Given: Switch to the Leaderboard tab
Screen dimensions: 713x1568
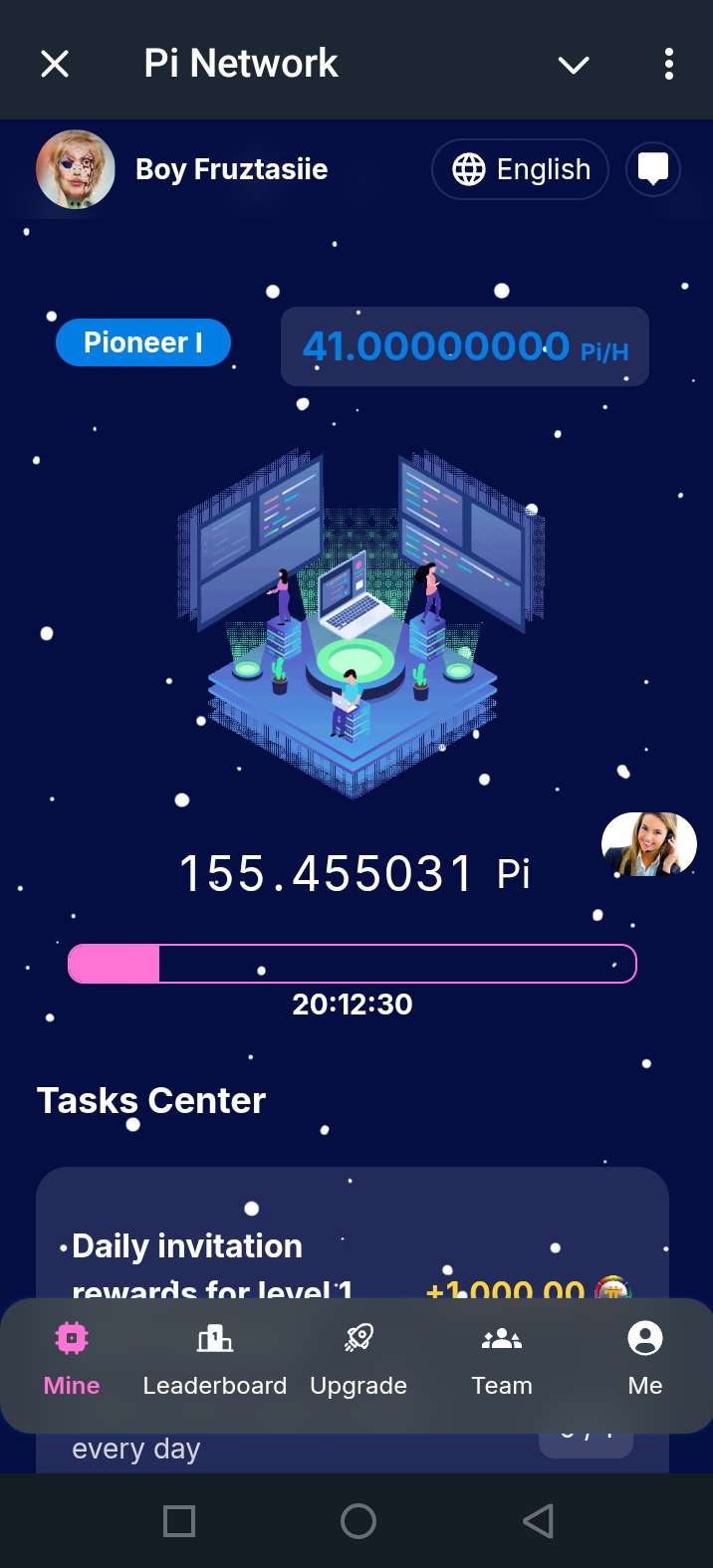Looking at the screenshot, I should 215,1360.
